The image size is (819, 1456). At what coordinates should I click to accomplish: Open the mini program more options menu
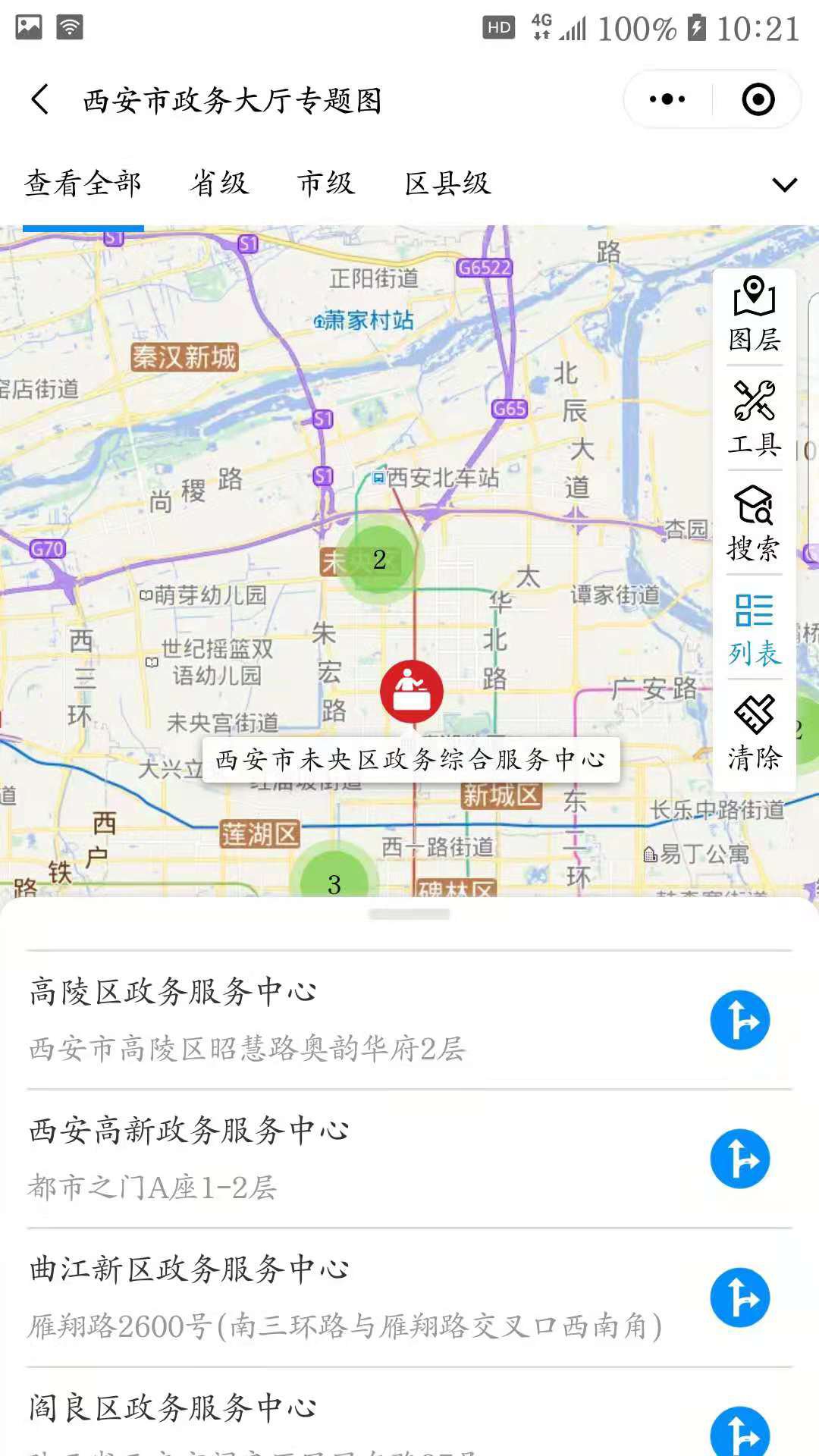click(667, 99)
